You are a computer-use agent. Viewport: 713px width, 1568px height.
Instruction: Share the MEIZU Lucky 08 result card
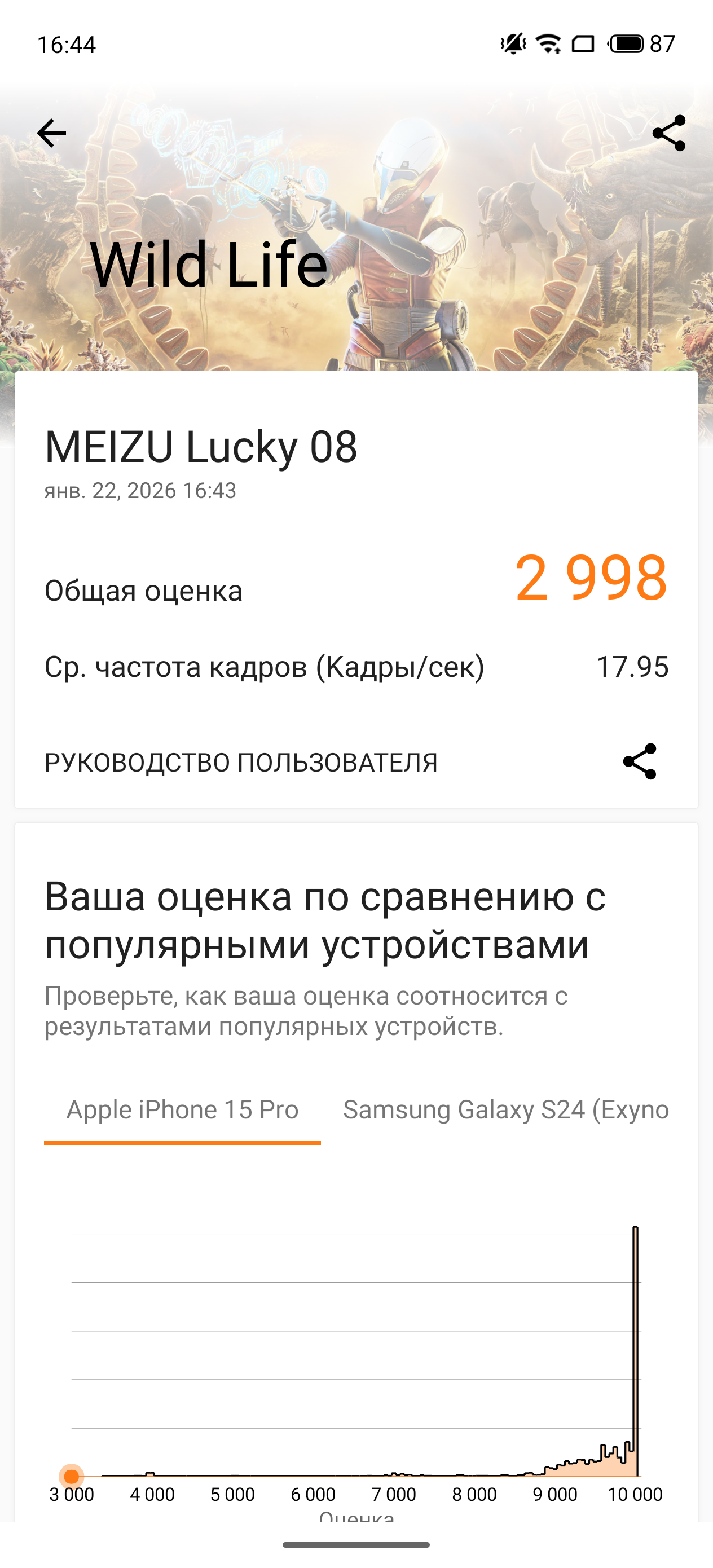coord(639,761)
